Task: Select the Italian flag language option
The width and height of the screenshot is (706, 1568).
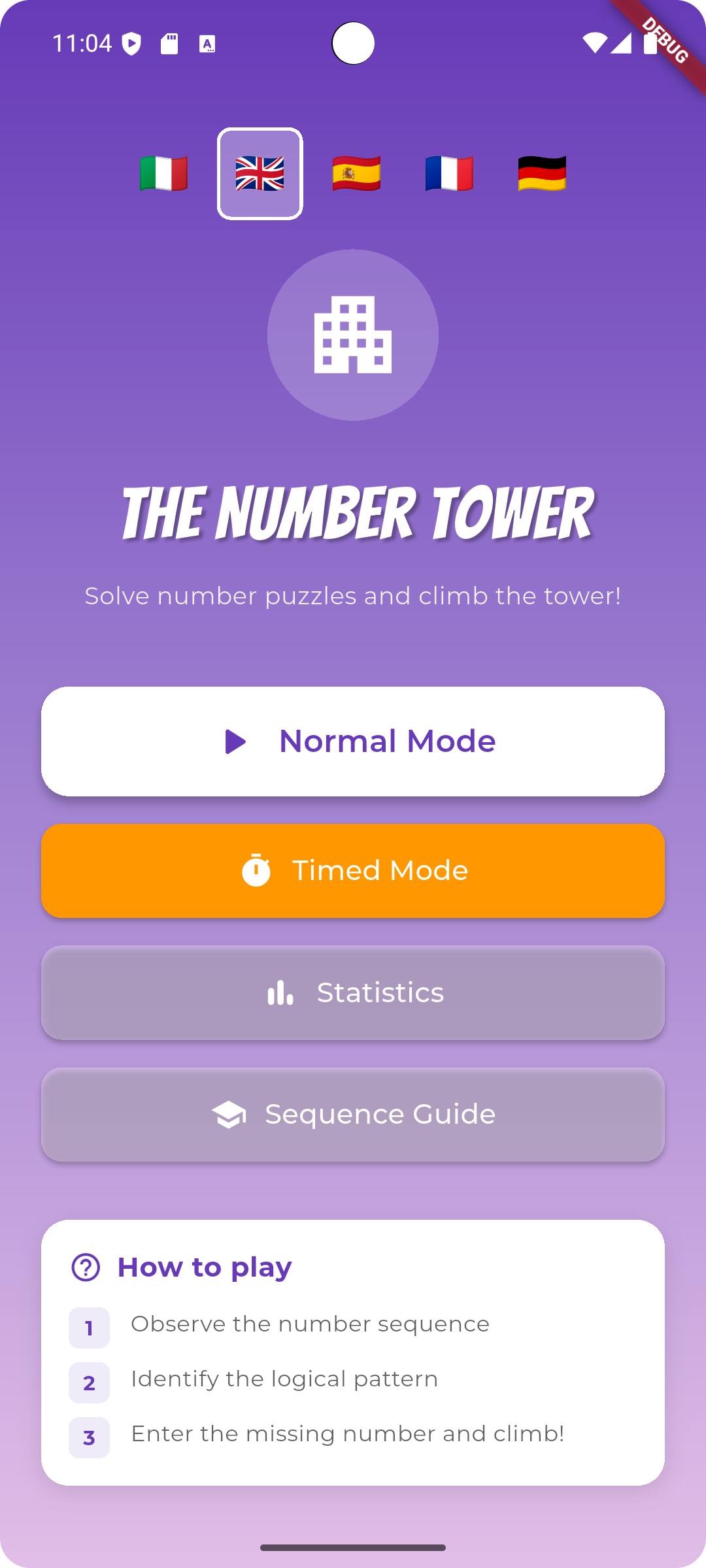Action: point(164,174)
